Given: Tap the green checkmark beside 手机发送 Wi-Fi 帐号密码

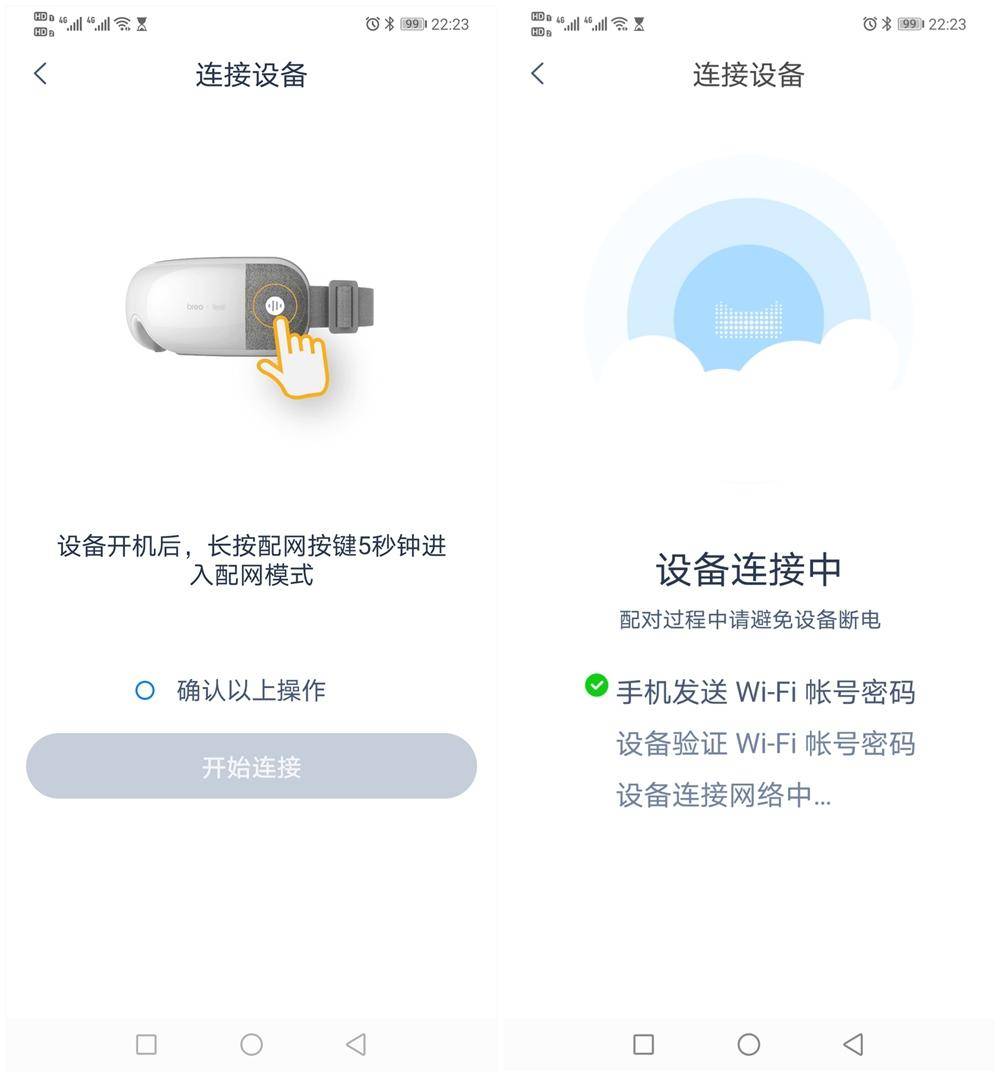Looking at the screenshot, I should click(x=596, y=684).
